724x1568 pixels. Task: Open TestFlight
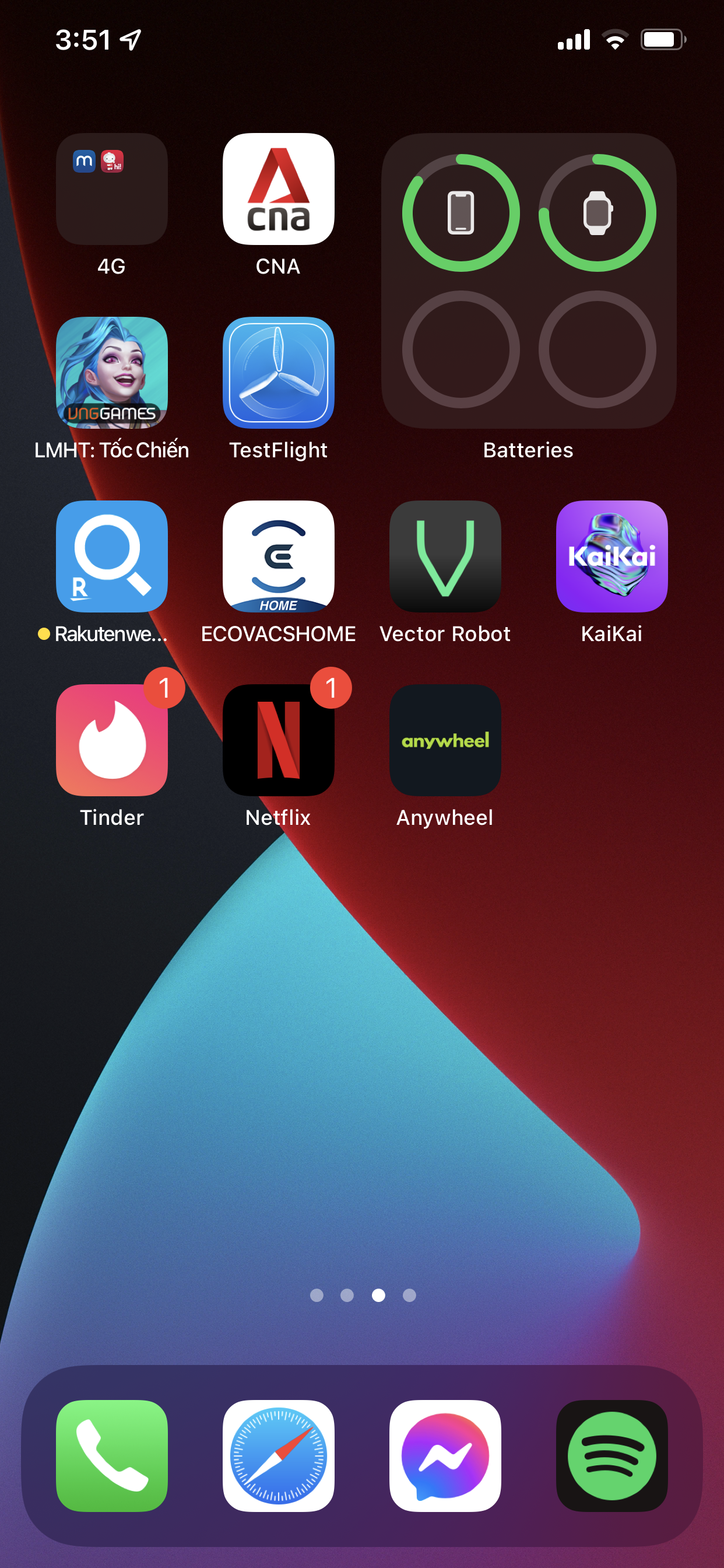click(x=278, y=373)
